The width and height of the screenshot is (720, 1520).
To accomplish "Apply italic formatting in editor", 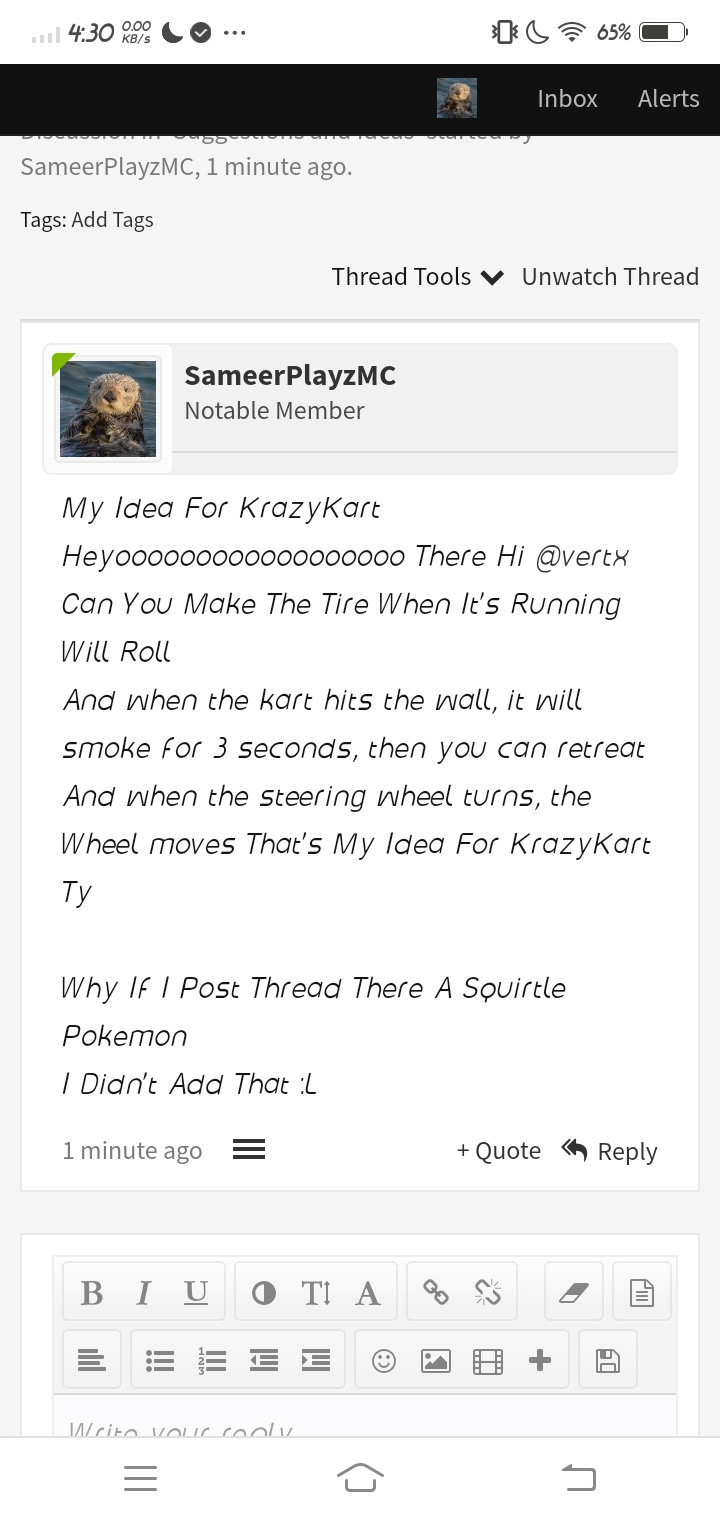I will (x=144, y=1293).
